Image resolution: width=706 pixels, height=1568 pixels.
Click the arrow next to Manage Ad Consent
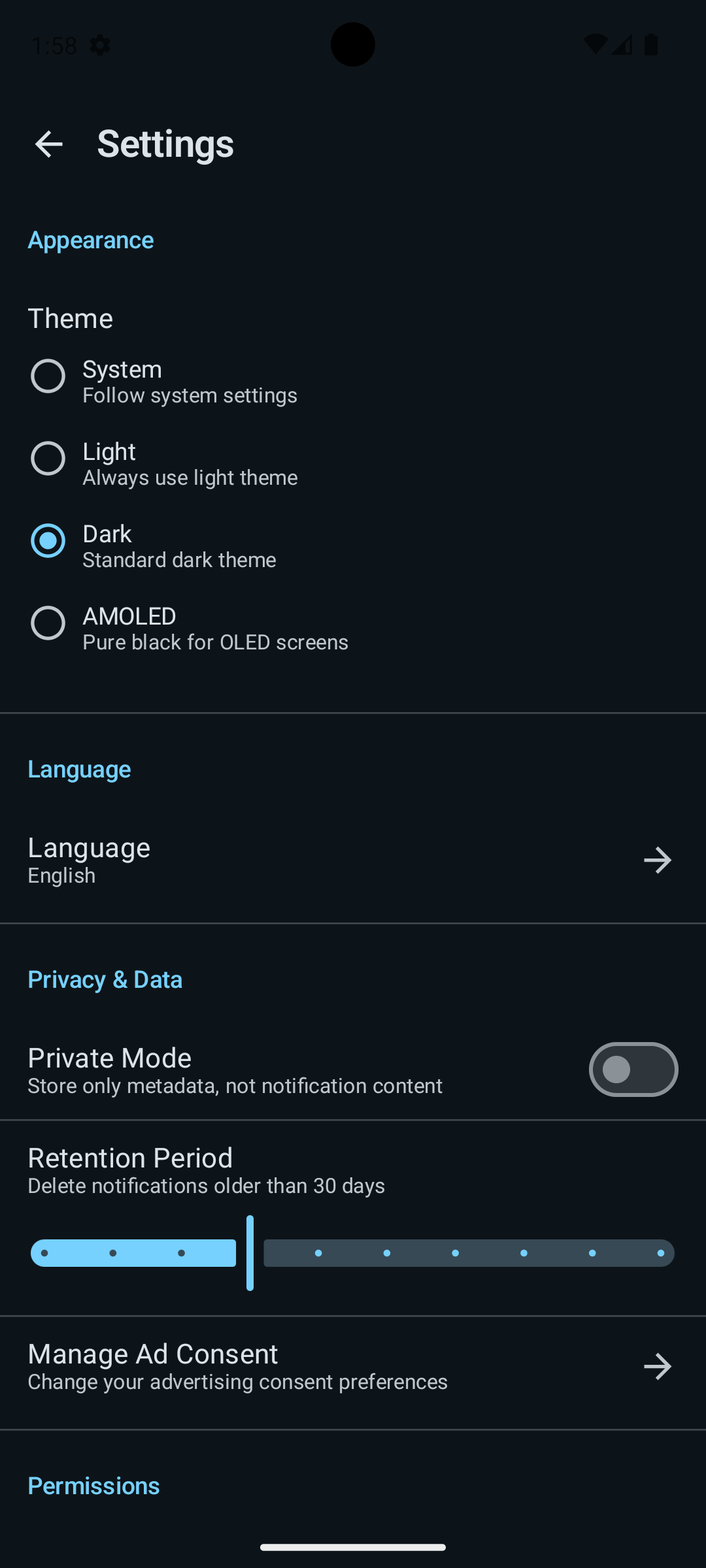point(658,1366)
